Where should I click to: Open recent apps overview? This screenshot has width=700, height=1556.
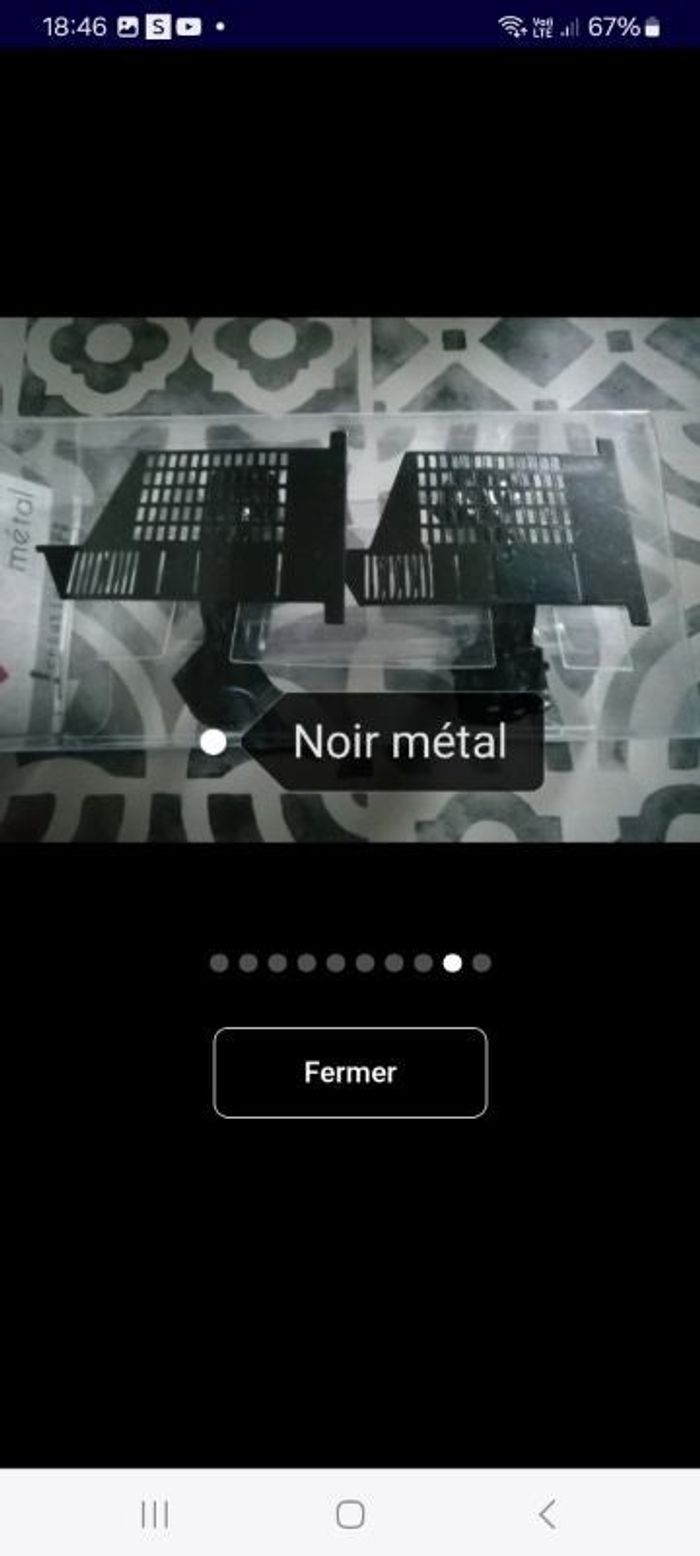[154, 1514]
